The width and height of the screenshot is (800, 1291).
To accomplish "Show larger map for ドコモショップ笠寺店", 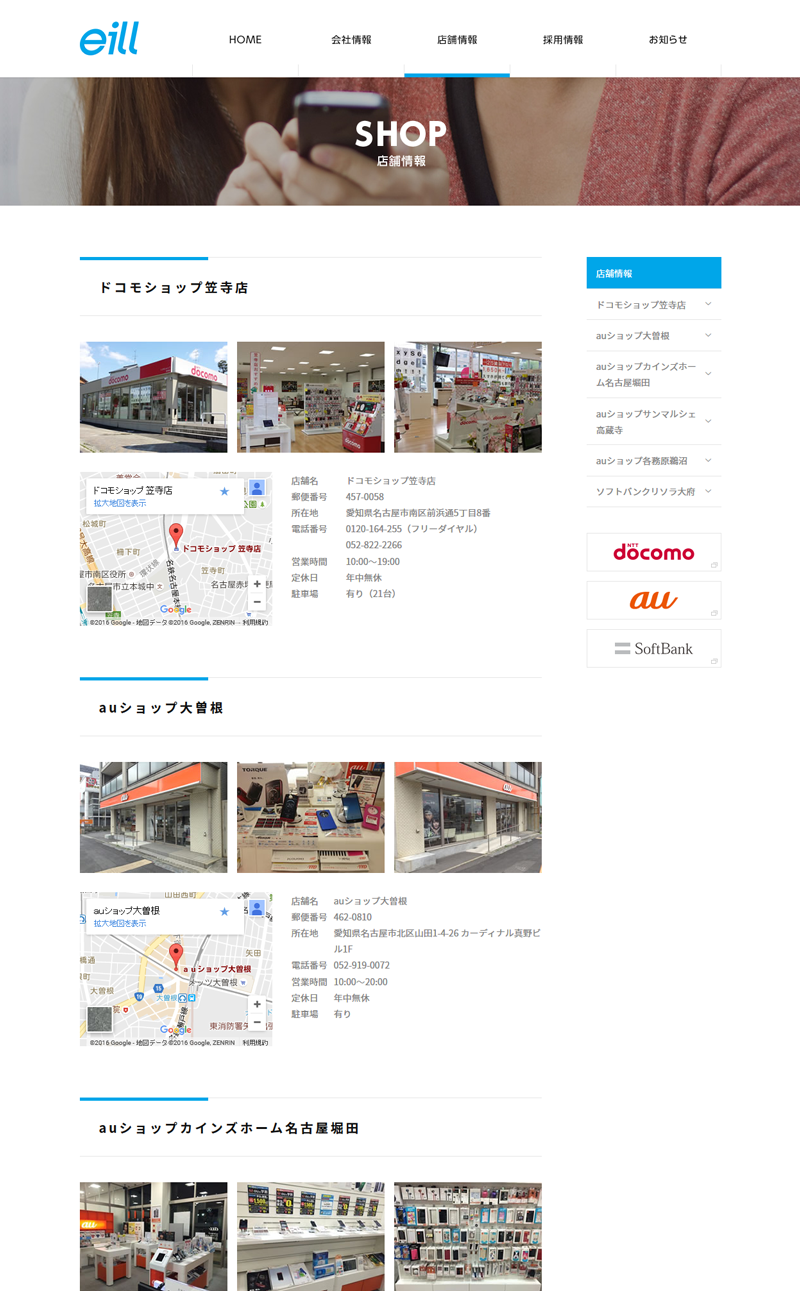I will tap(119, 503).
